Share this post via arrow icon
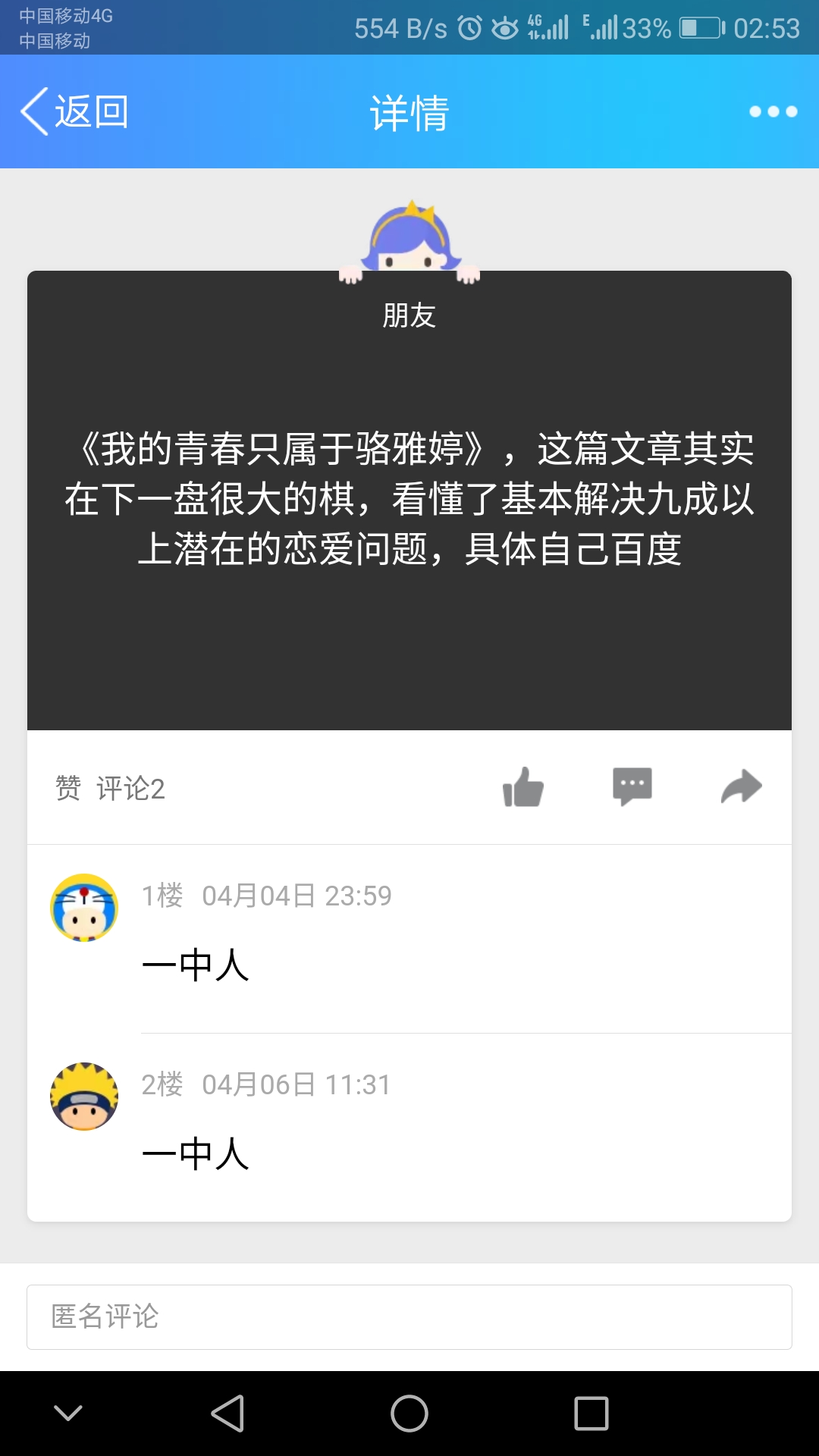This screenshot has width=819, height=1456. (741, 787)
